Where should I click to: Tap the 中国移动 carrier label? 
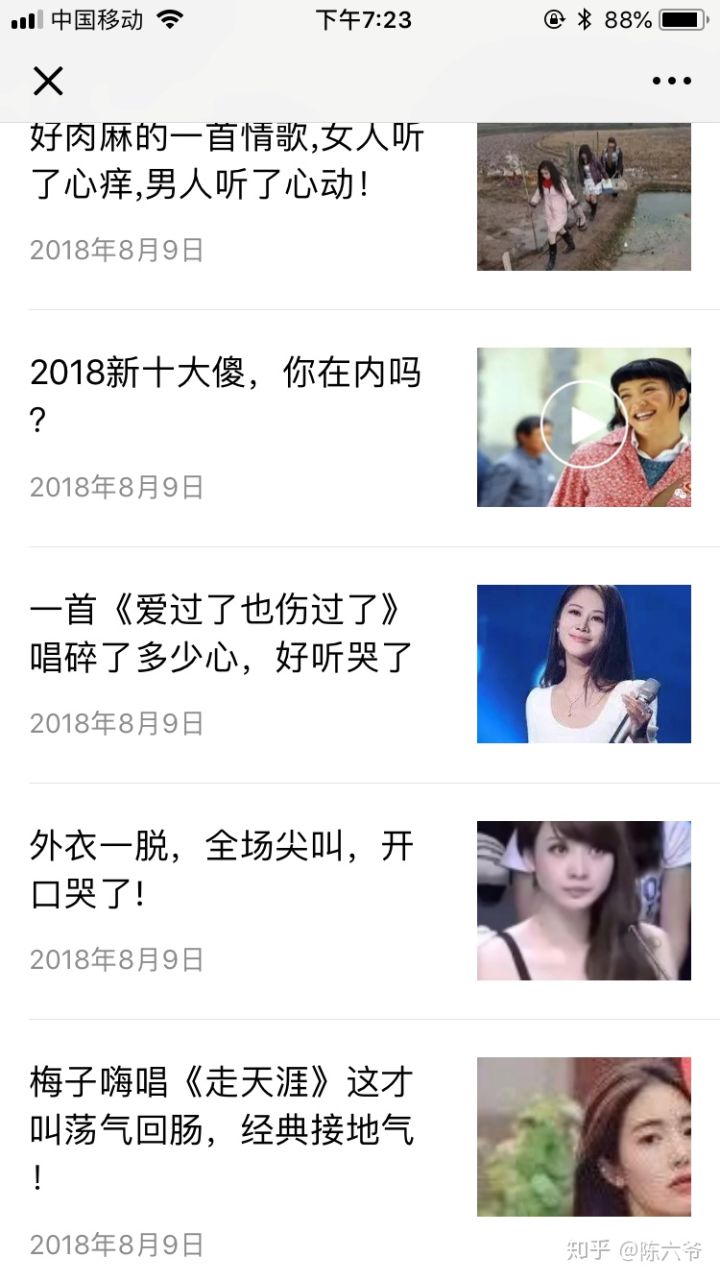(96, 18)
